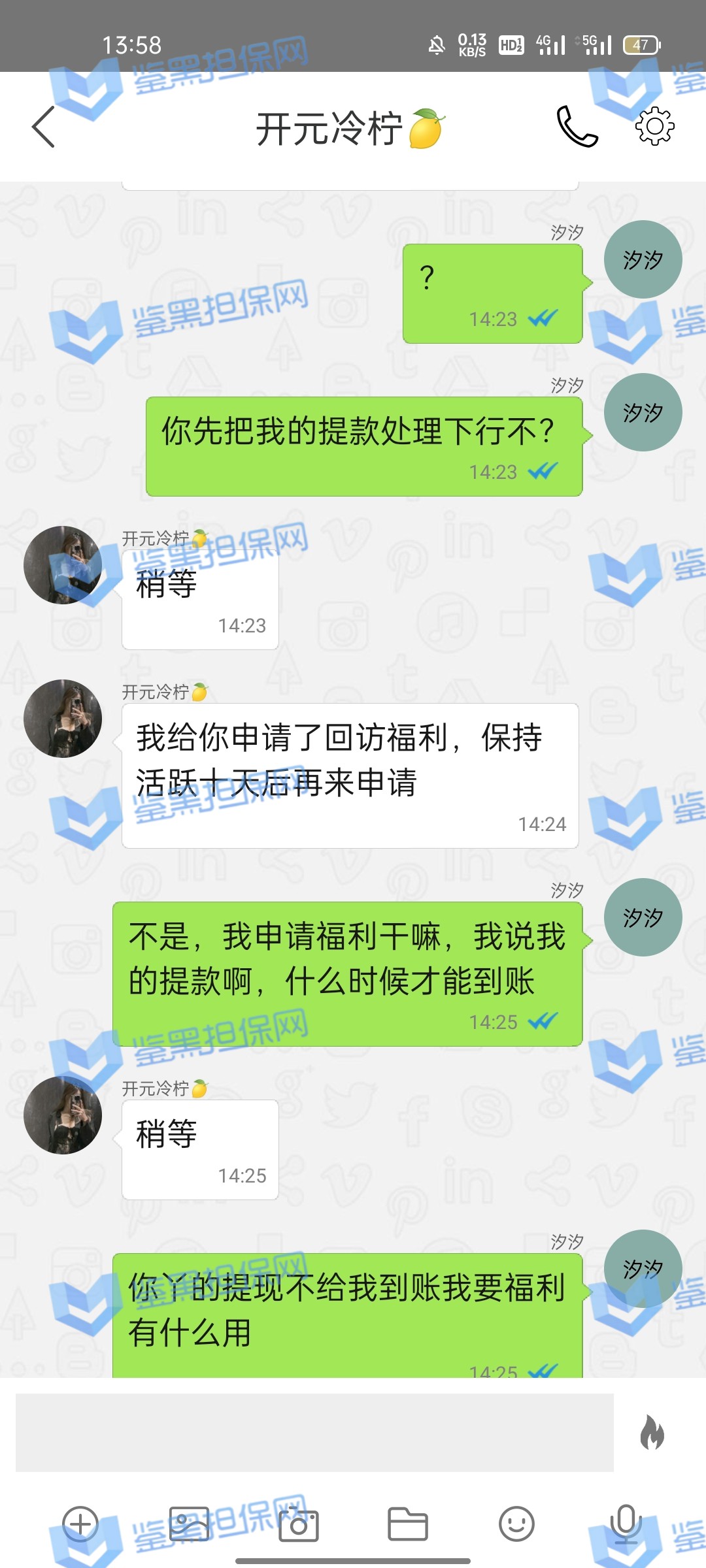Attach a file from folder

[407, 1524]
